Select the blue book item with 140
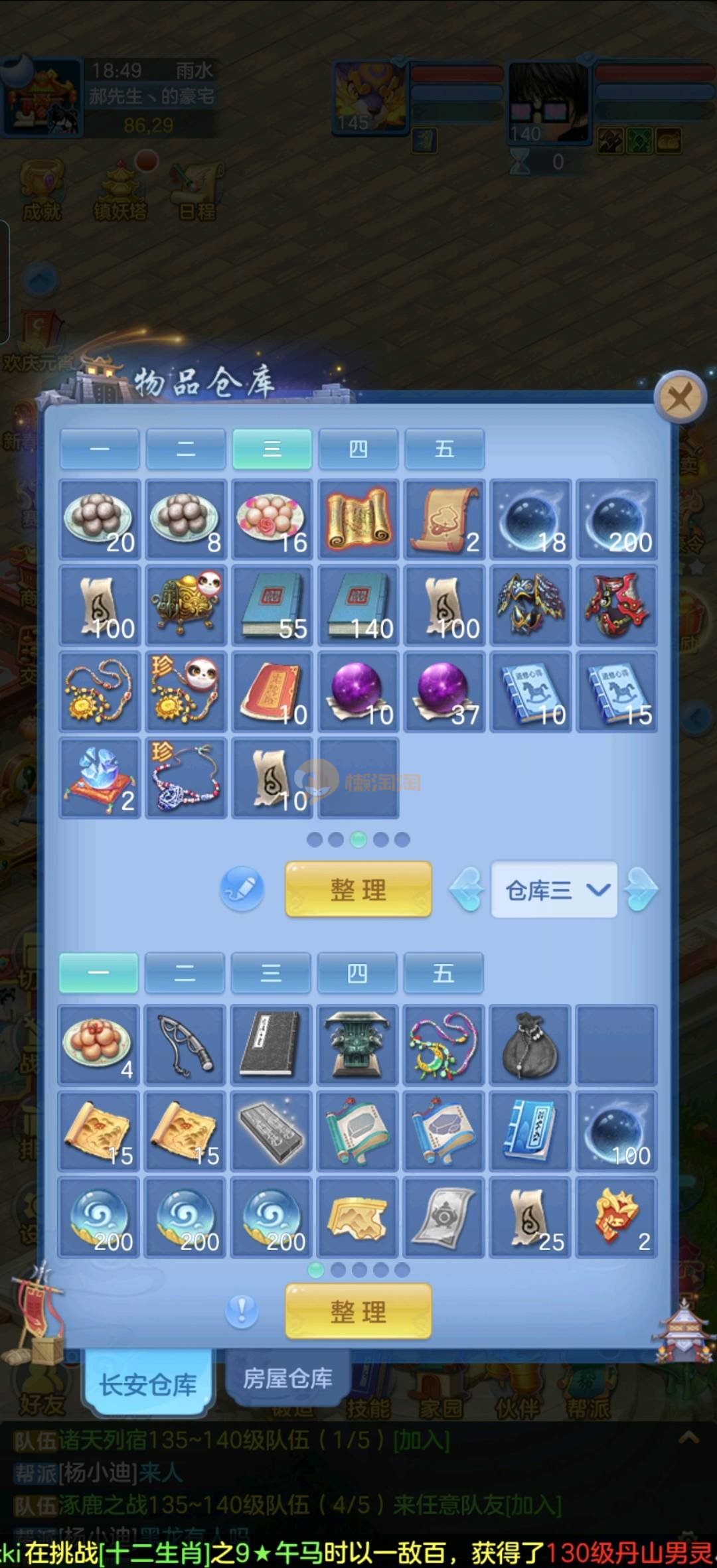Image resolution: width=717 pixels, height=1568 pixels. [x=358, y=605]
